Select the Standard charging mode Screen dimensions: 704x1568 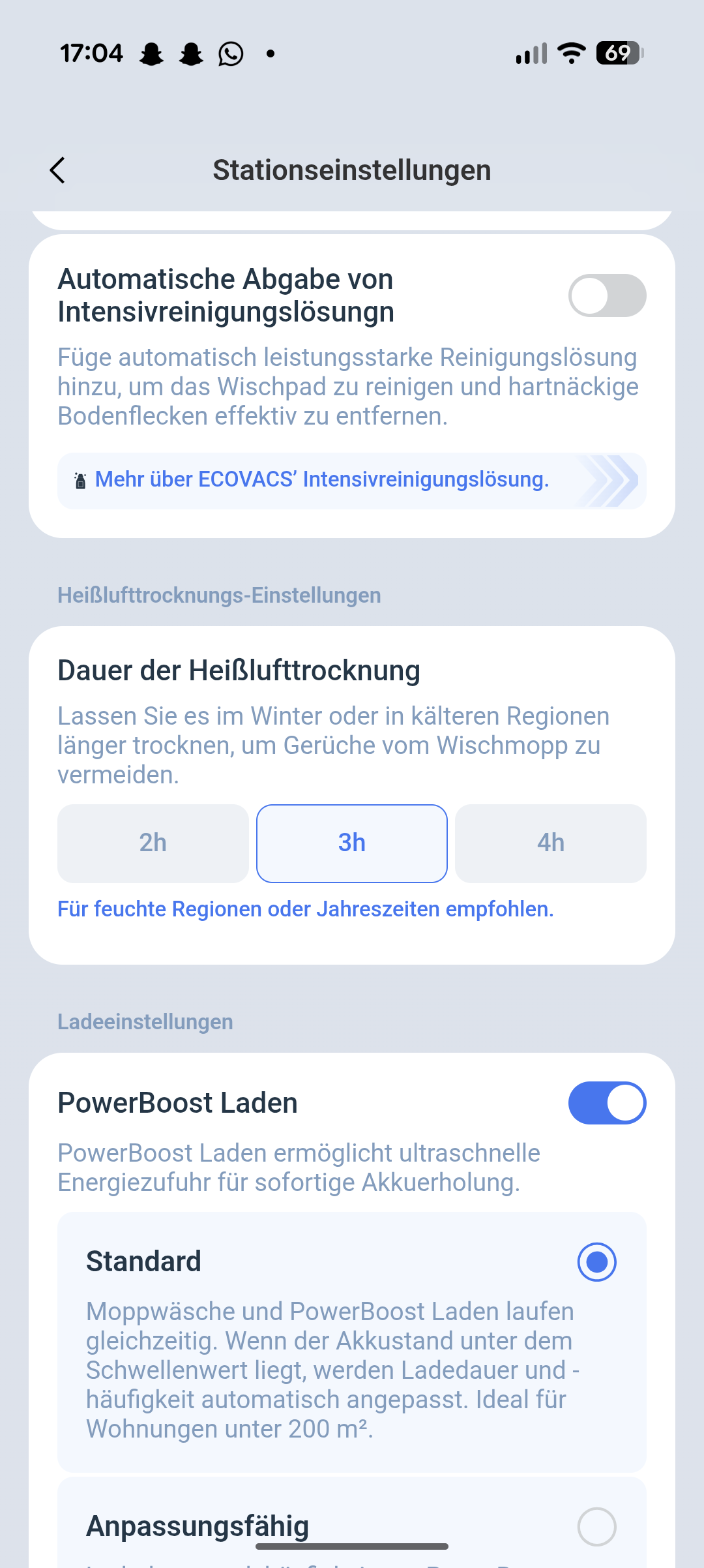point(596,1261)
